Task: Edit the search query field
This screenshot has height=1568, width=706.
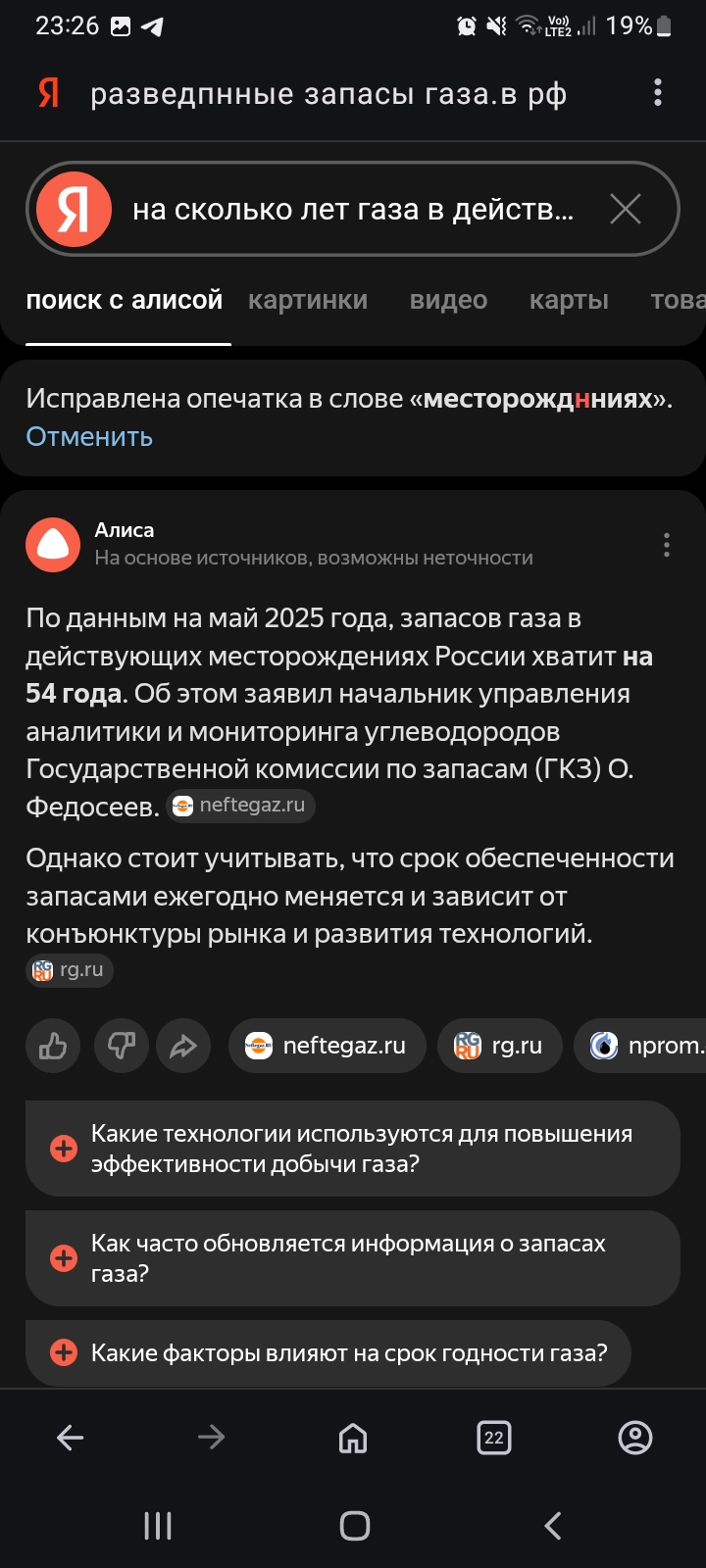Action: [x=353, y=210]
